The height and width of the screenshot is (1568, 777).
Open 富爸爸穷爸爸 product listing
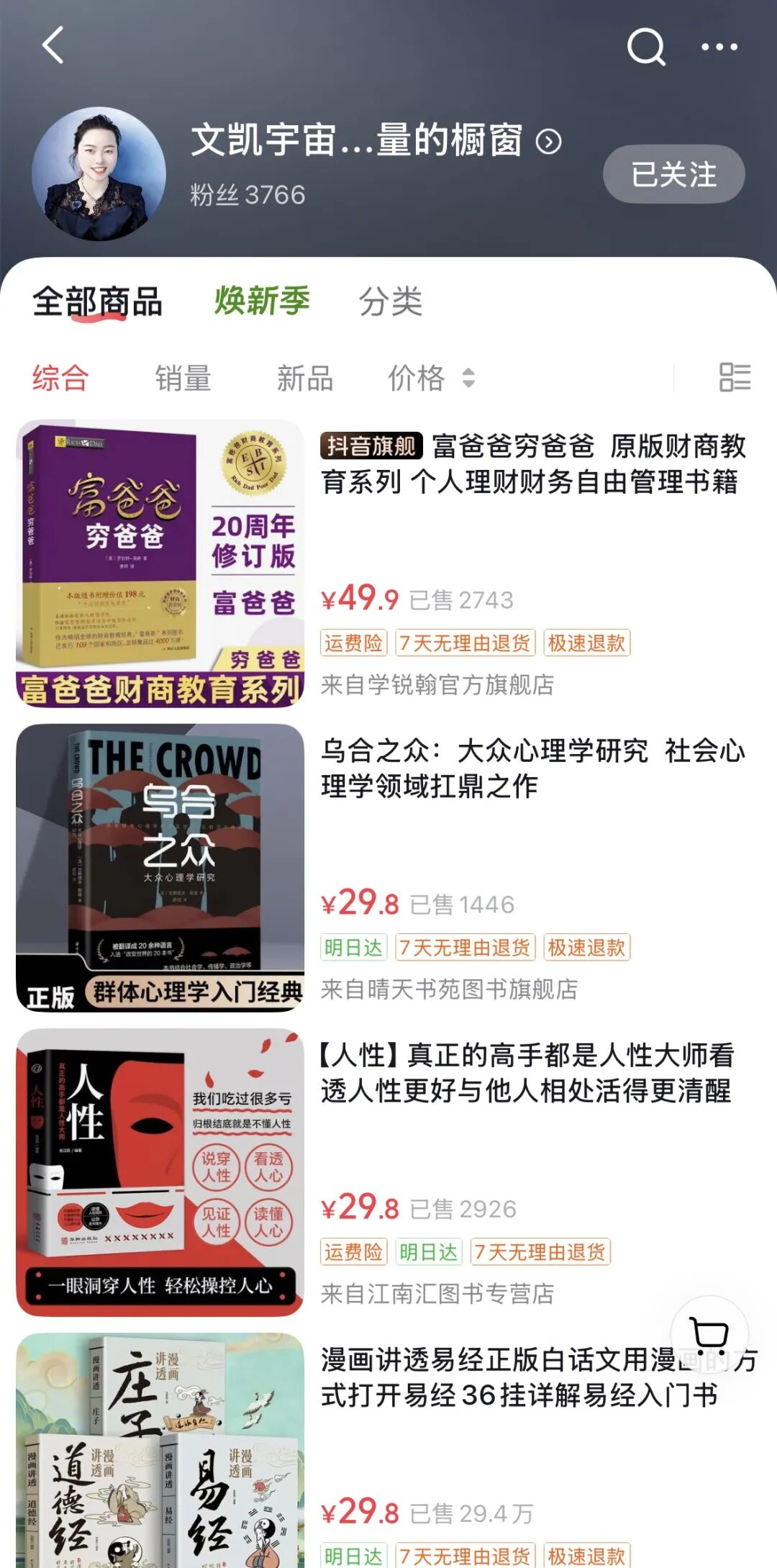(x=532, y=464)
